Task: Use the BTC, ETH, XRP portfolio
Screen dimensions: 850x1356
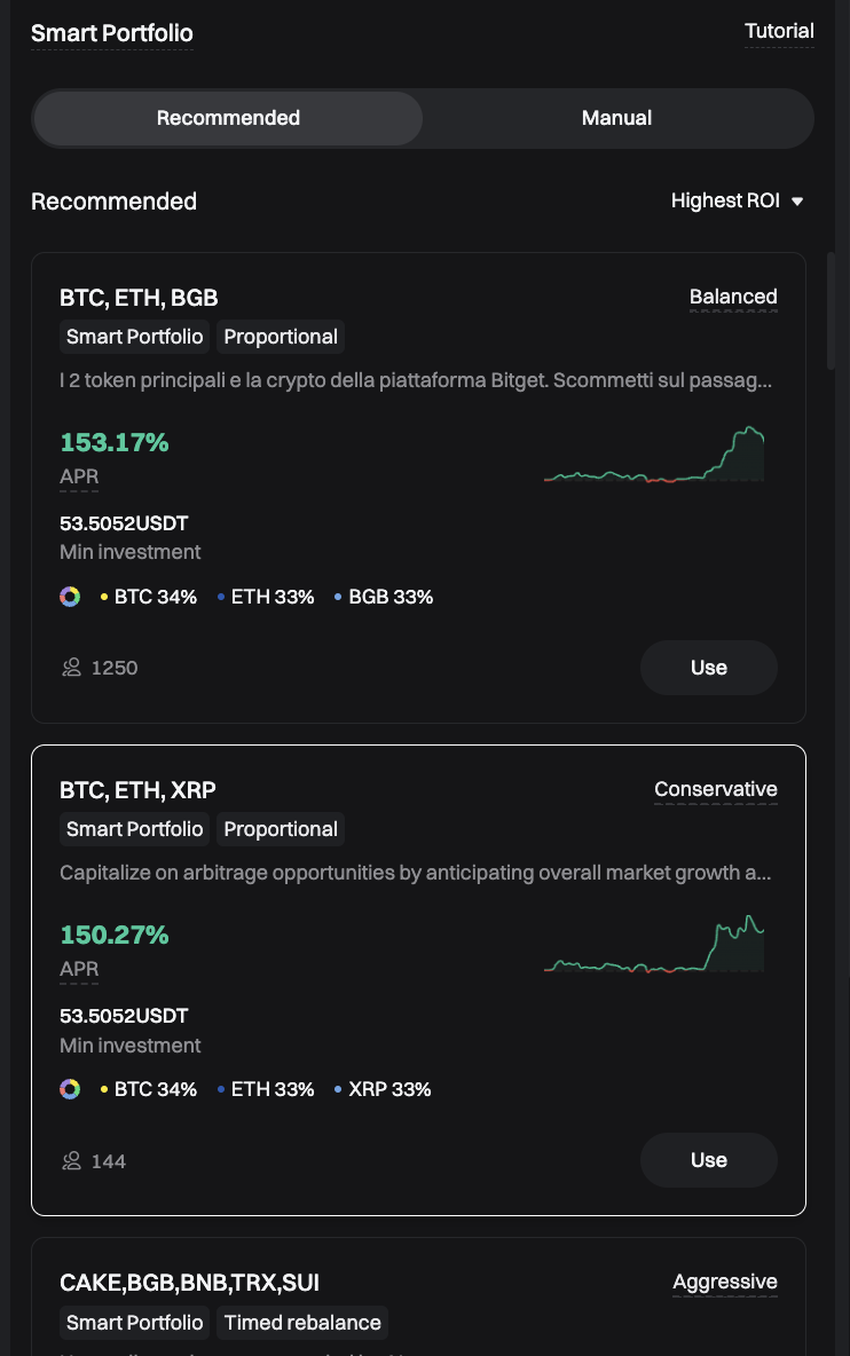Action: [708, 1160]
